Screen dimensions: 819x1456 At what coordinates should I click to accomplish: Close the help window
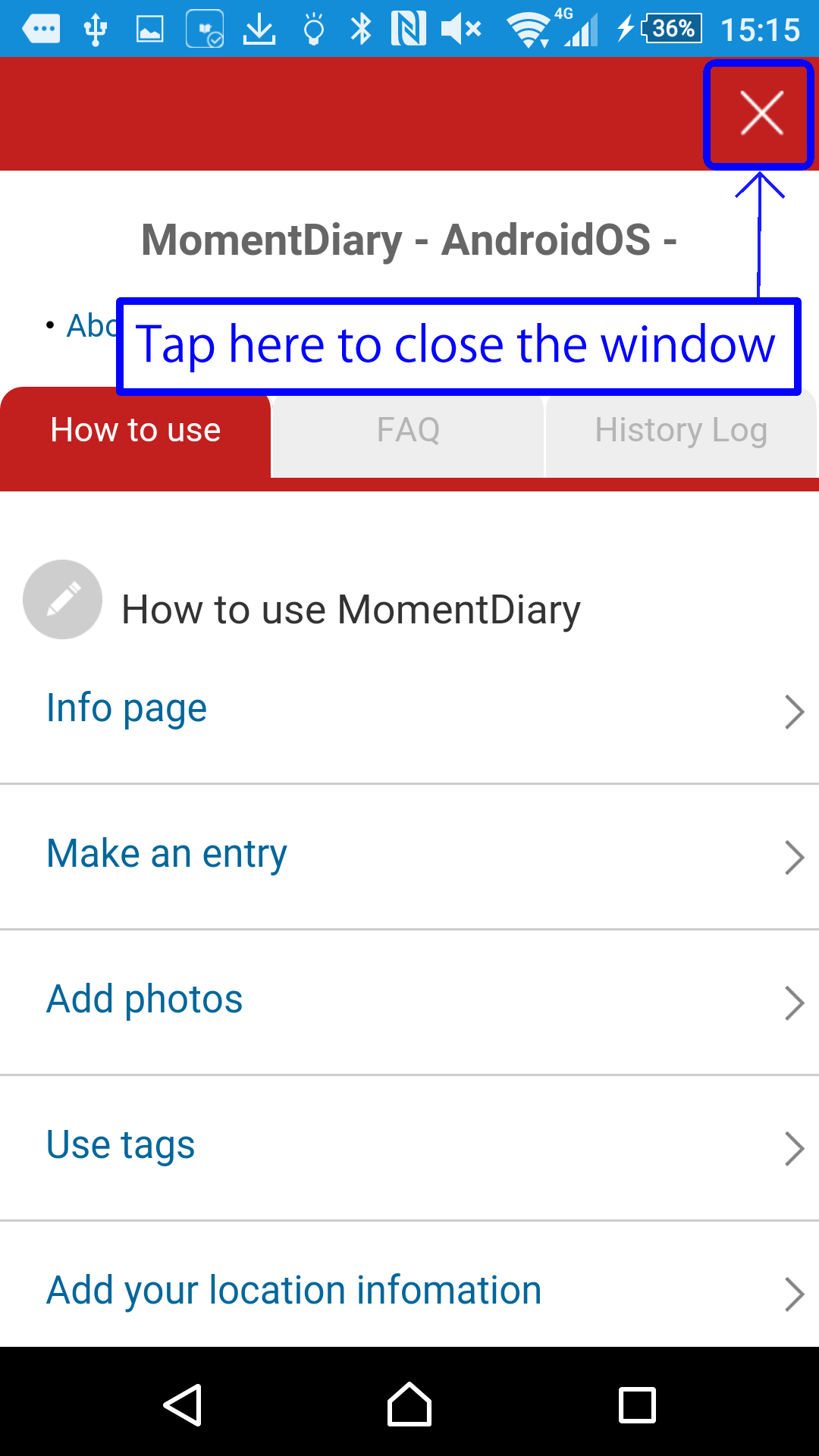pyautogui.click(x=761, y=114)
